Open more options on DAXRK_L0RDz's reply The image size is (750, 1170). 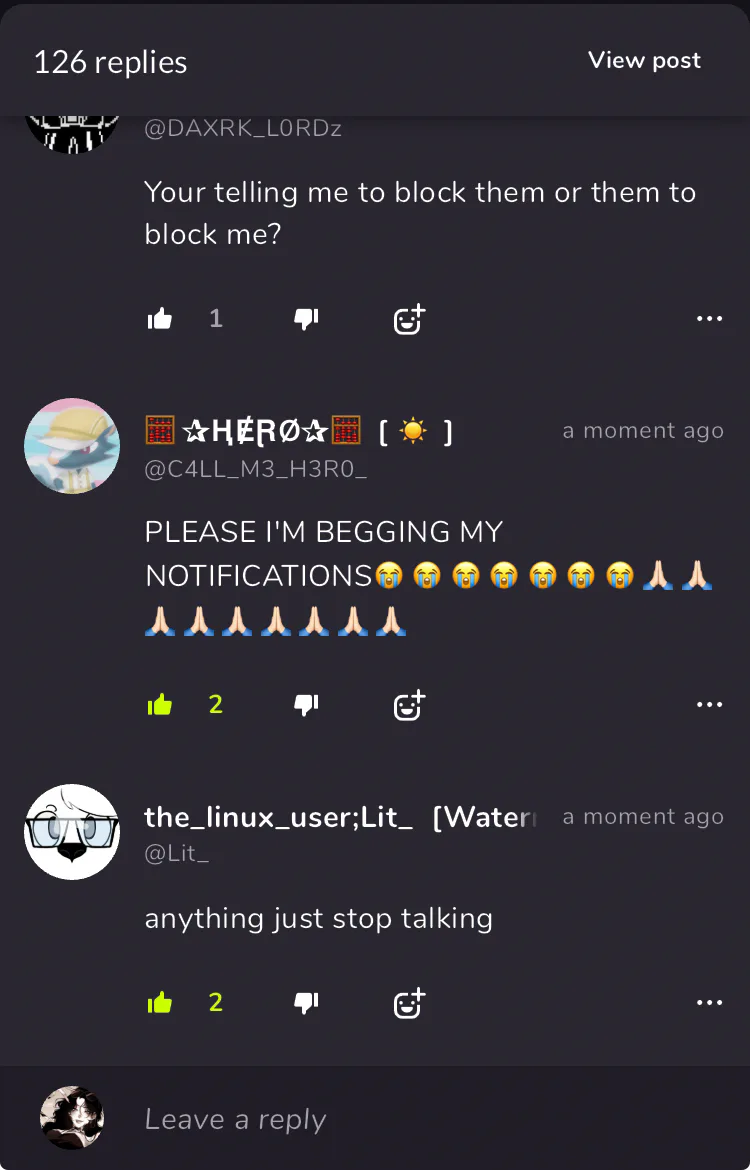(x=709, y=319)
